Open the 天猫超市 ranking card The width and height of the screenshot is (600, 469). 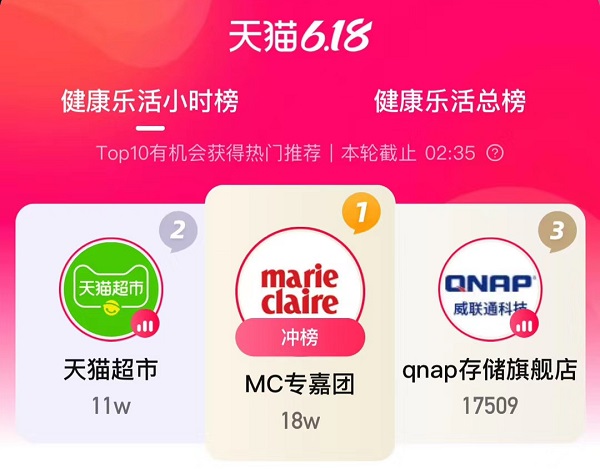coord(110,320)
